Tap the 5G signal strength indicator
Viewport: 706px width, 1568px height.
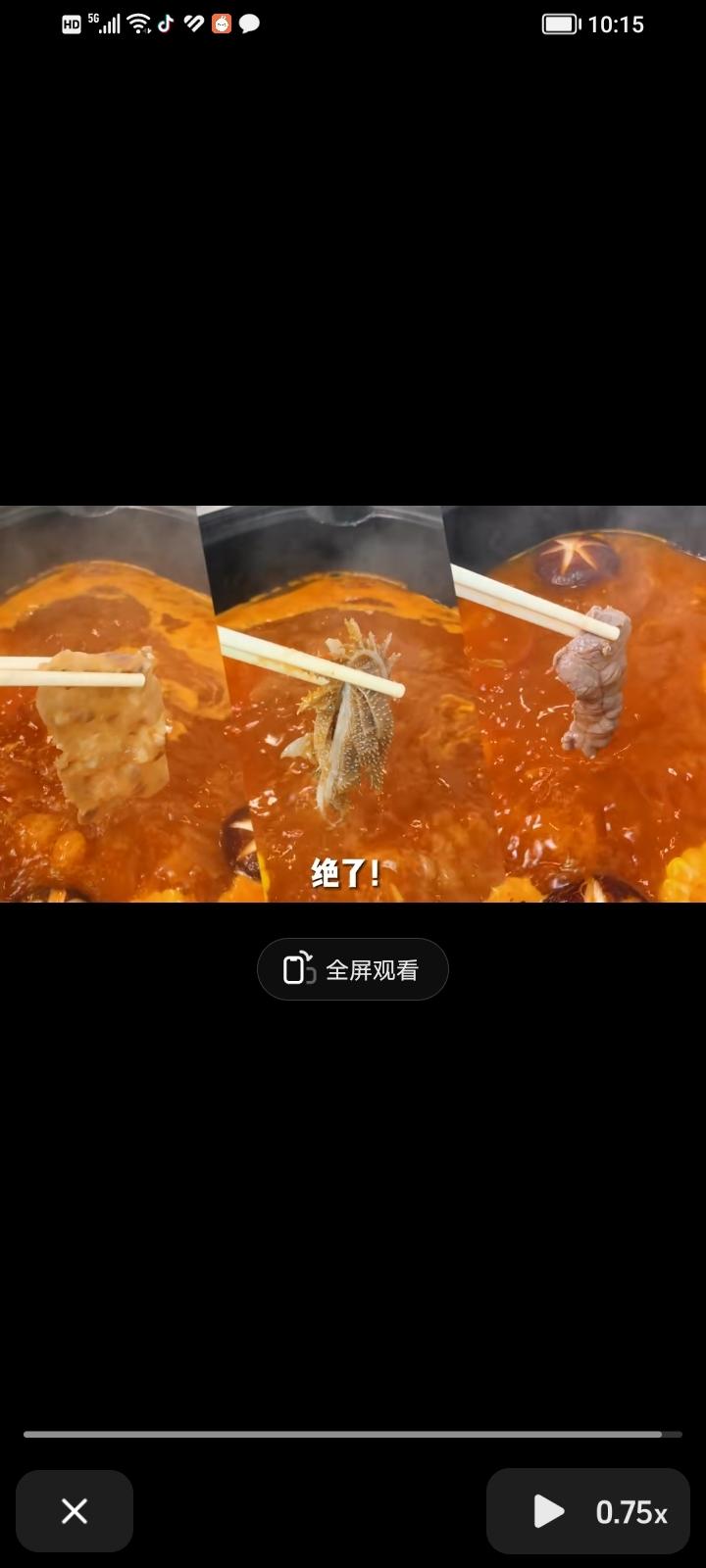point(106,24)
